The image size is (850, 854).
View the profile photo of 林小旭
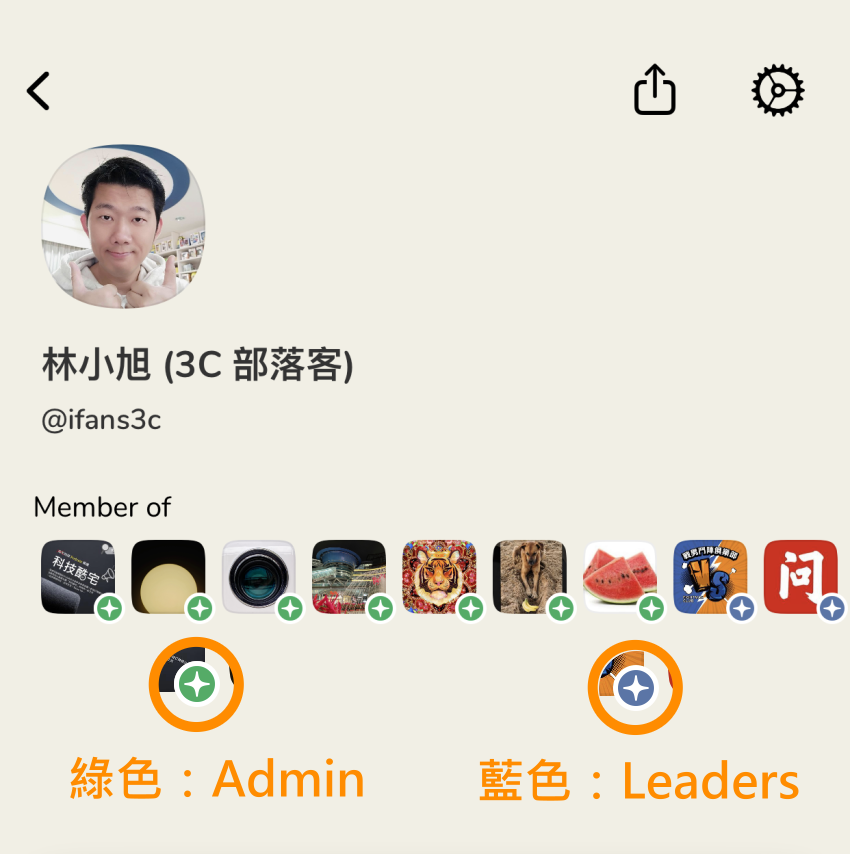123,226
